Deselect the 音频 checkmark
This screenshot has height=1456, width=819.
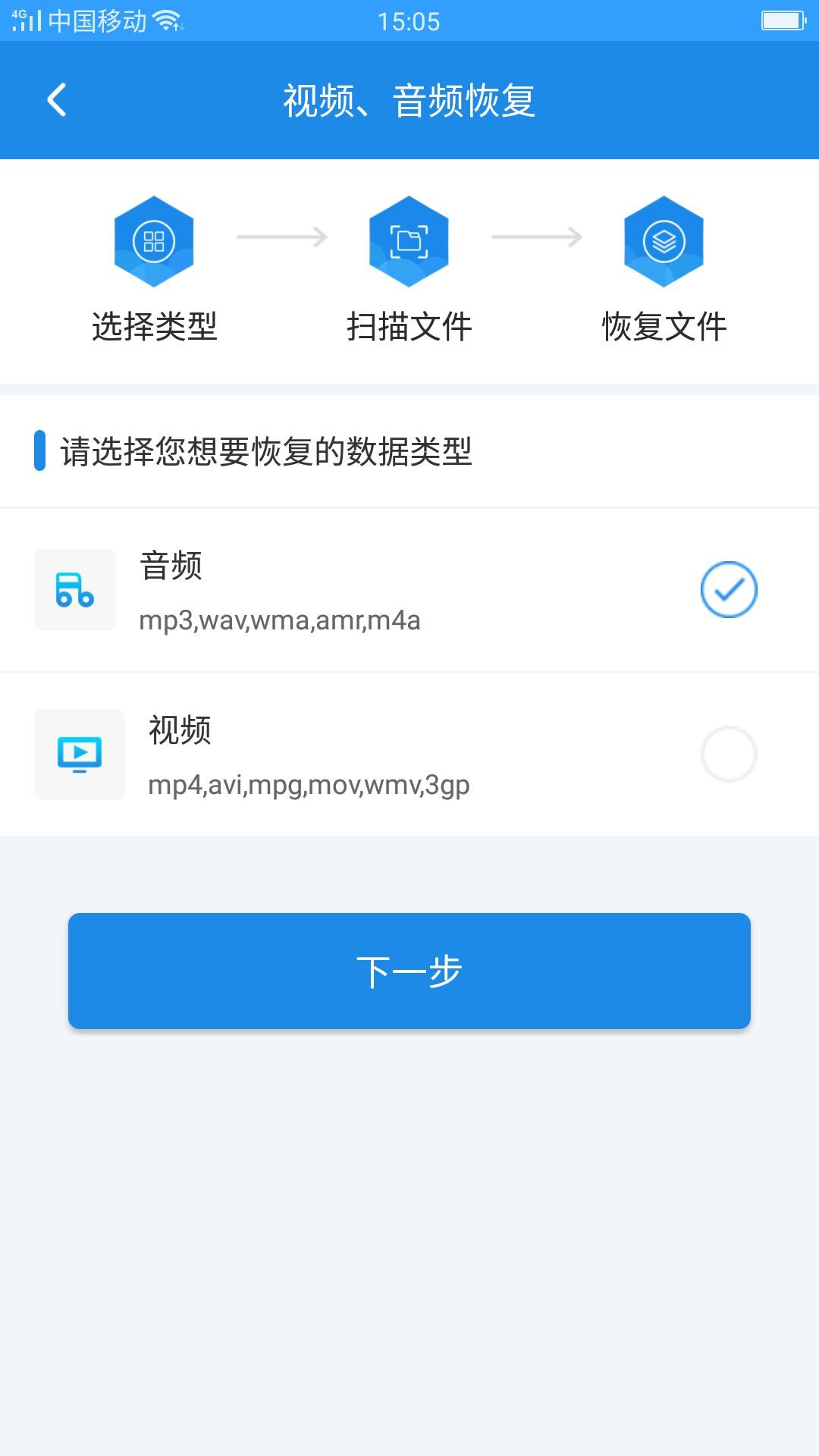pos(728,590)
